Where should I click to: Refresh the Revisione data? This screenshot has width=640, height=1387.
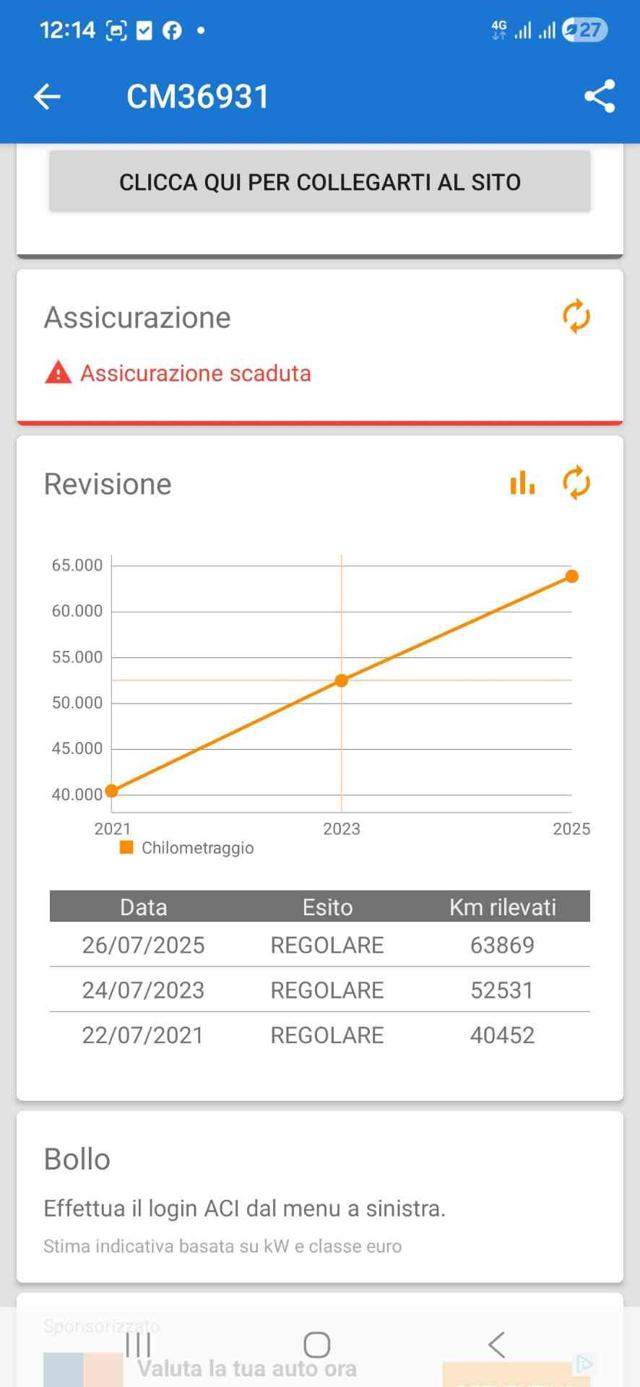click(x=576, y=484)
